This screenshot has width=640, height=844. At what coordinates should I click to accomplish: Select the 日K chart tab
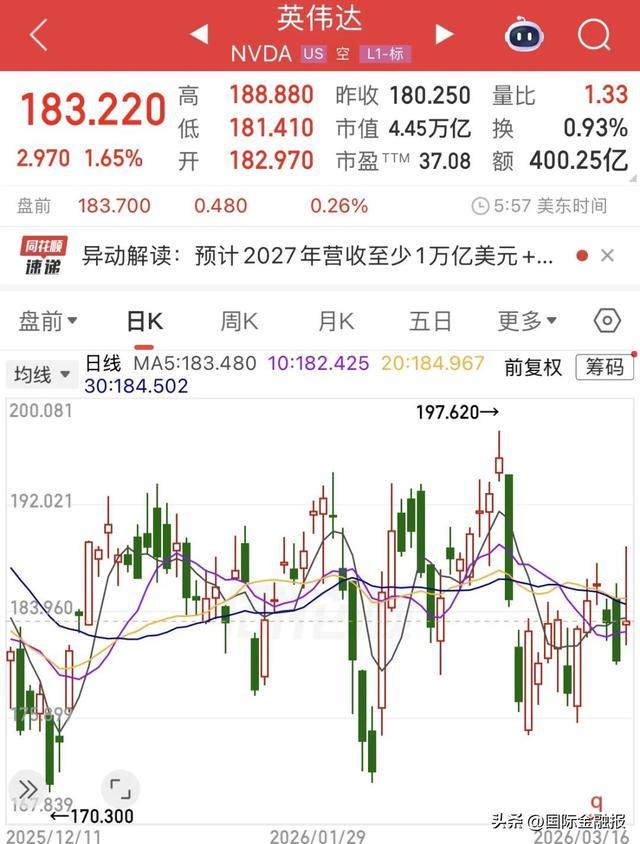tap(144, 321)
